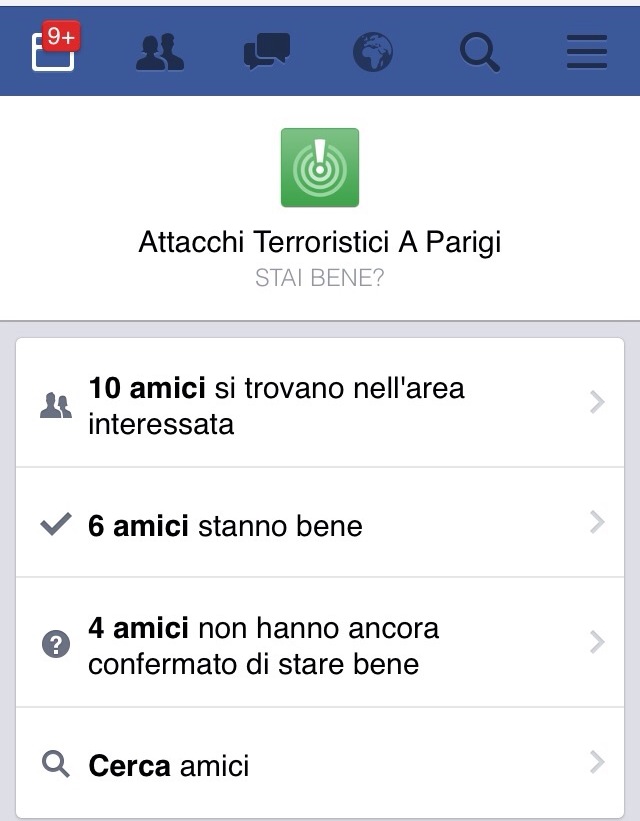The height and width of the screenshot is (821, 640).
Task: Open the messages icon
Action: (x=266, y=51)
